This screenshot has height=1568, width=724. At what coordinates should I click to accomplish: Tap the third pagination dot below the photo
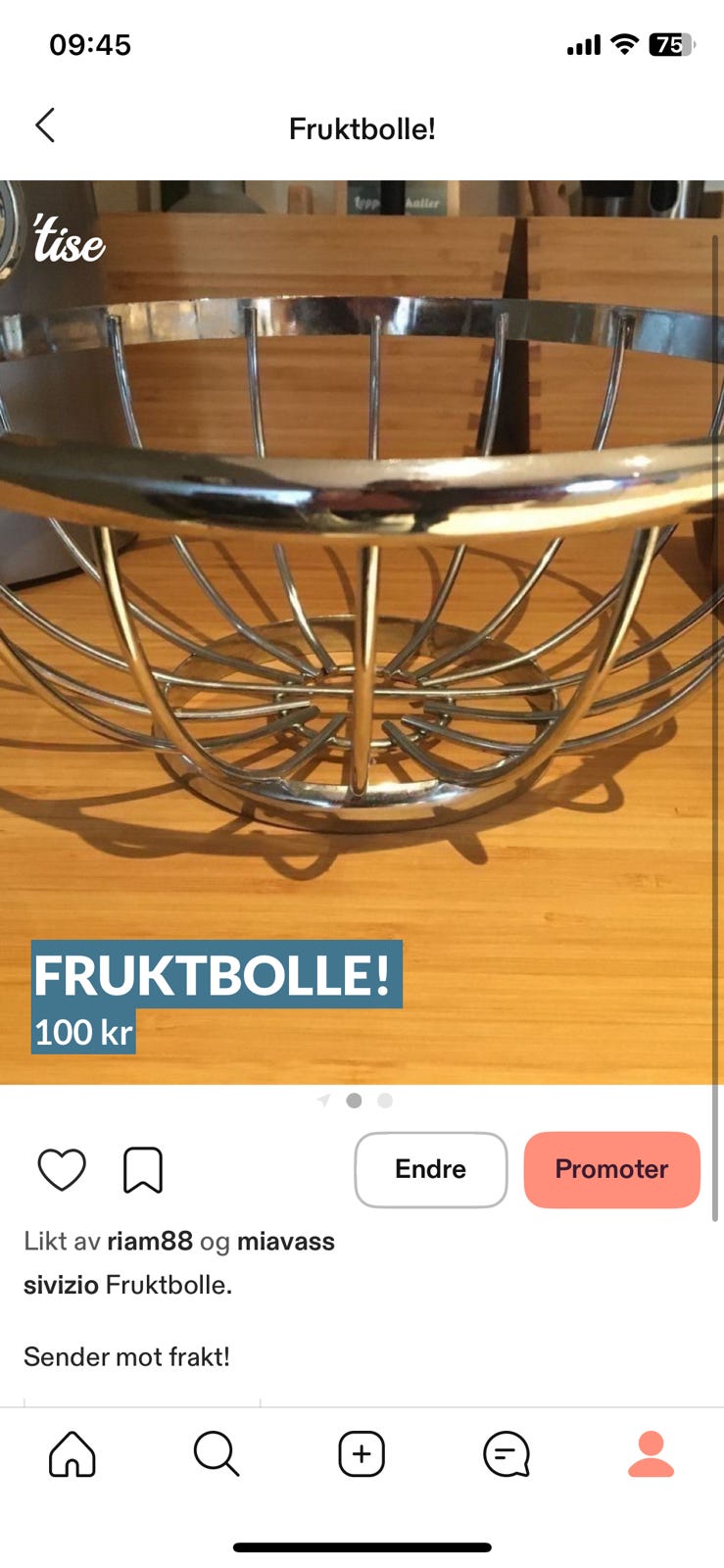385,1101
